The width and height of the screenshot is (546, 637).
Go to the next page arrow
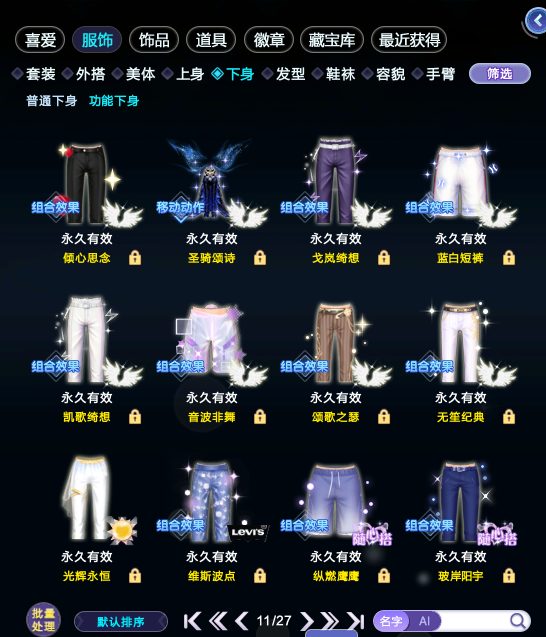pyautogui.click(x=307, y=621)
